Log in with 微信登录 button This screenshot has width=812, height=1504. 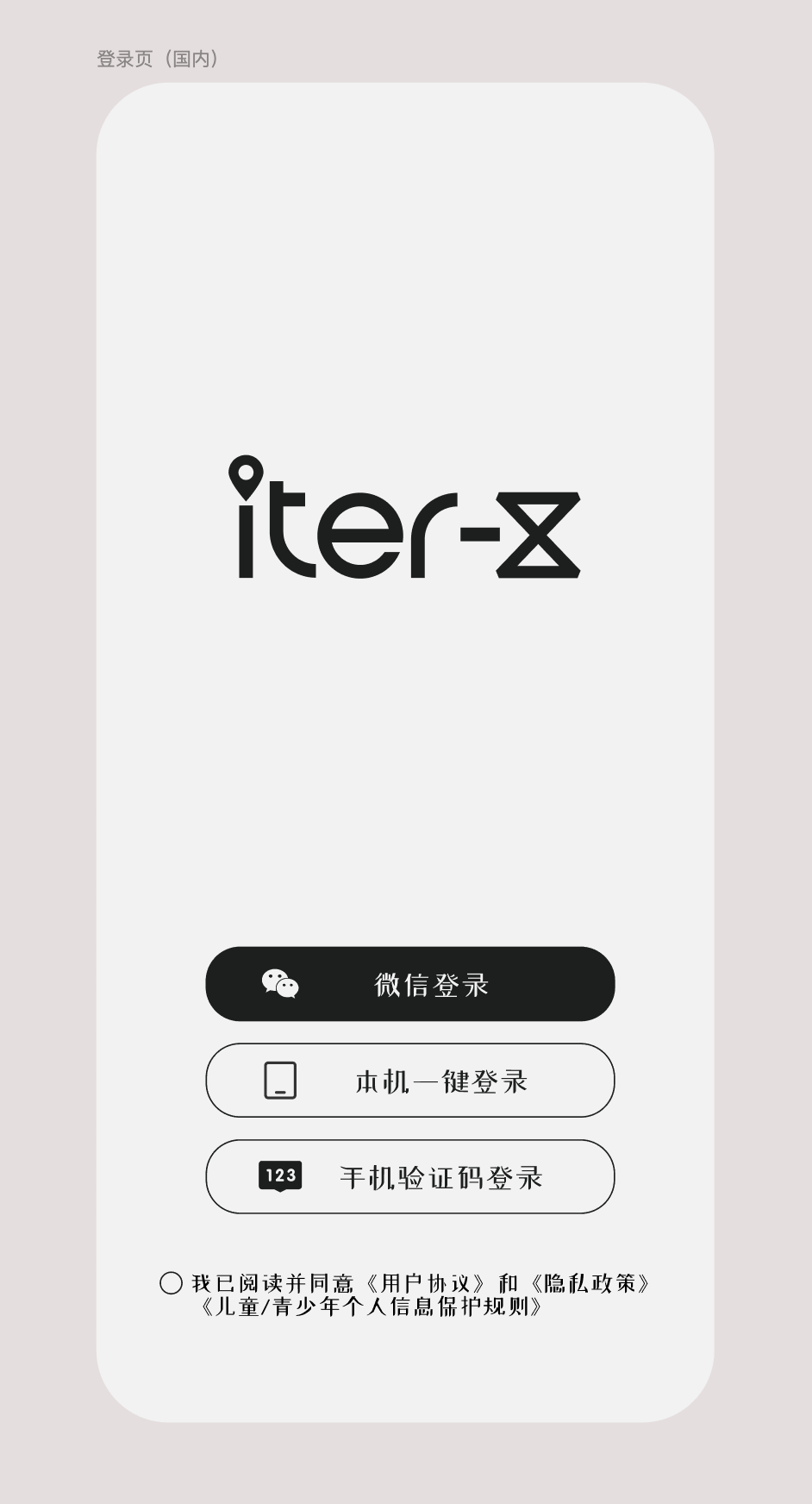410,984
